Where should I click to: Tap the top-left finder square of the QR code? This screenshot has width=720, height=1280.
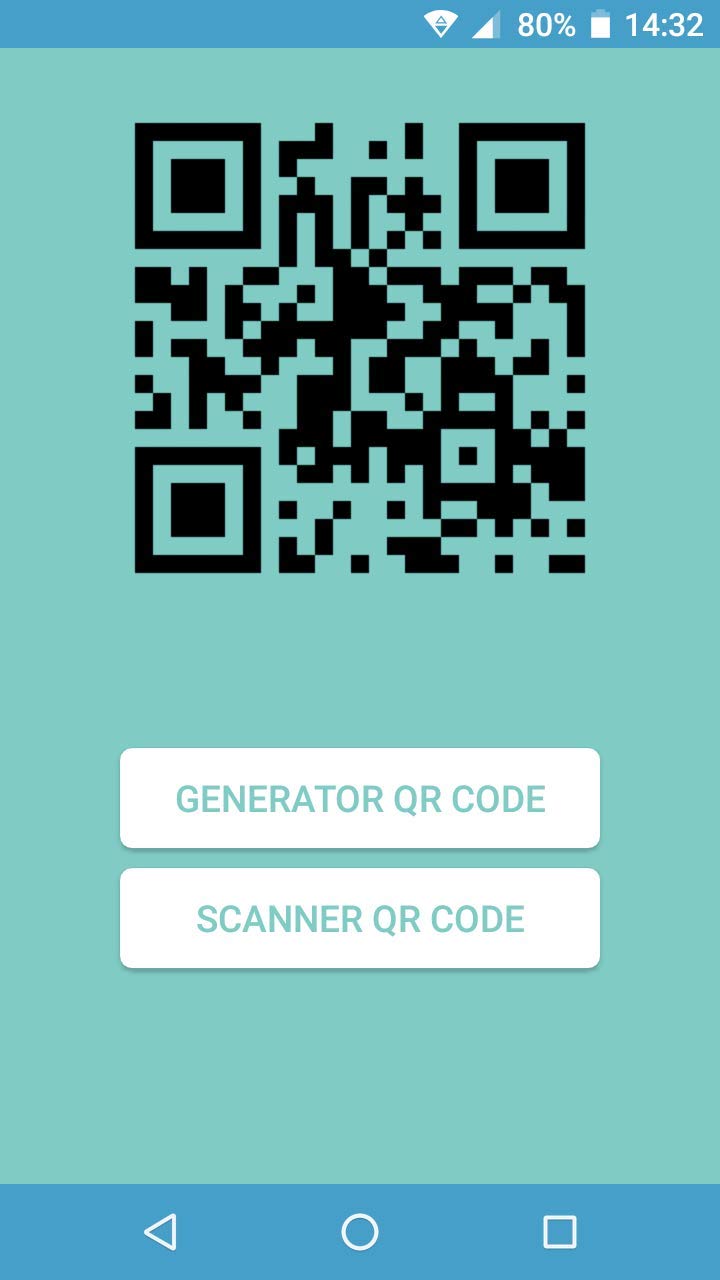click(200, 187)
